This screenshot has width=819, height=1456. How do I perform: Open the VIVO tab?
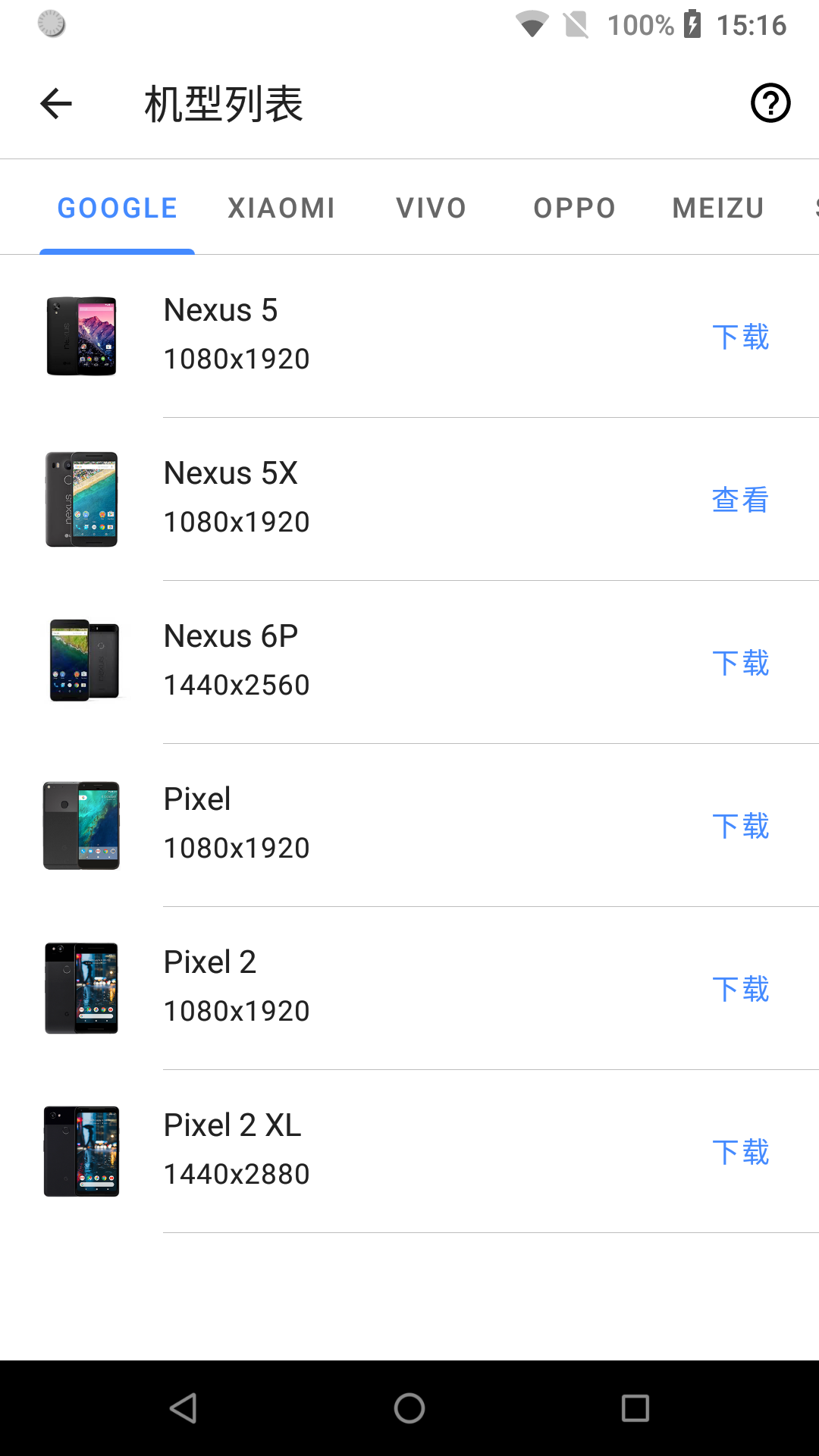(x=431, y=206)
